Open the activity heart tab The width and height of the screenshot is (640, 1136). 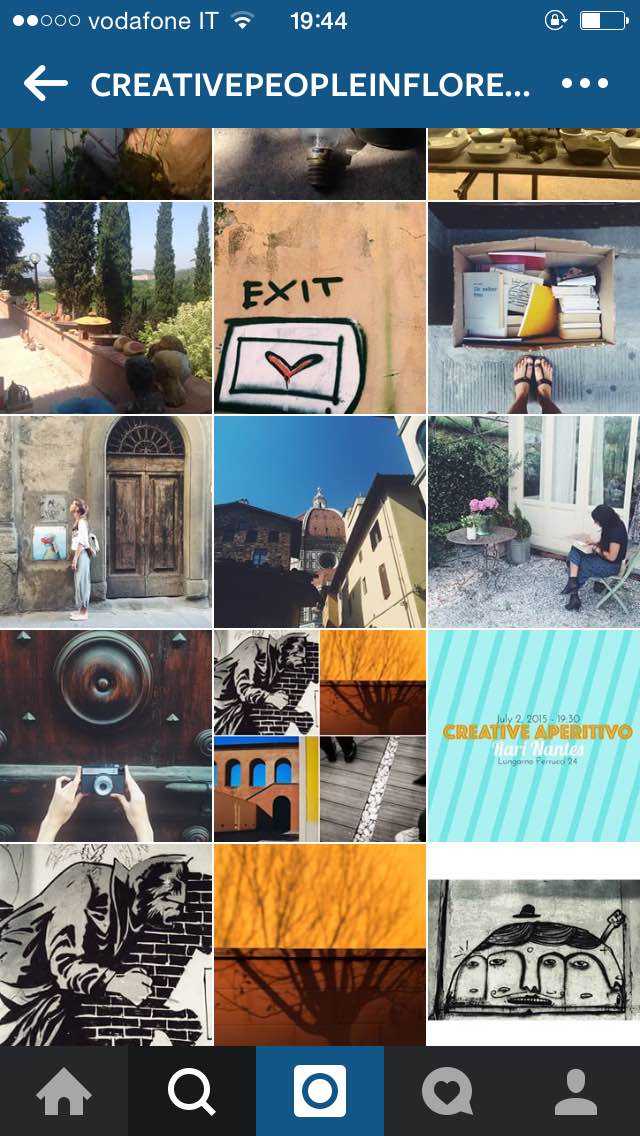[447, 1091]
